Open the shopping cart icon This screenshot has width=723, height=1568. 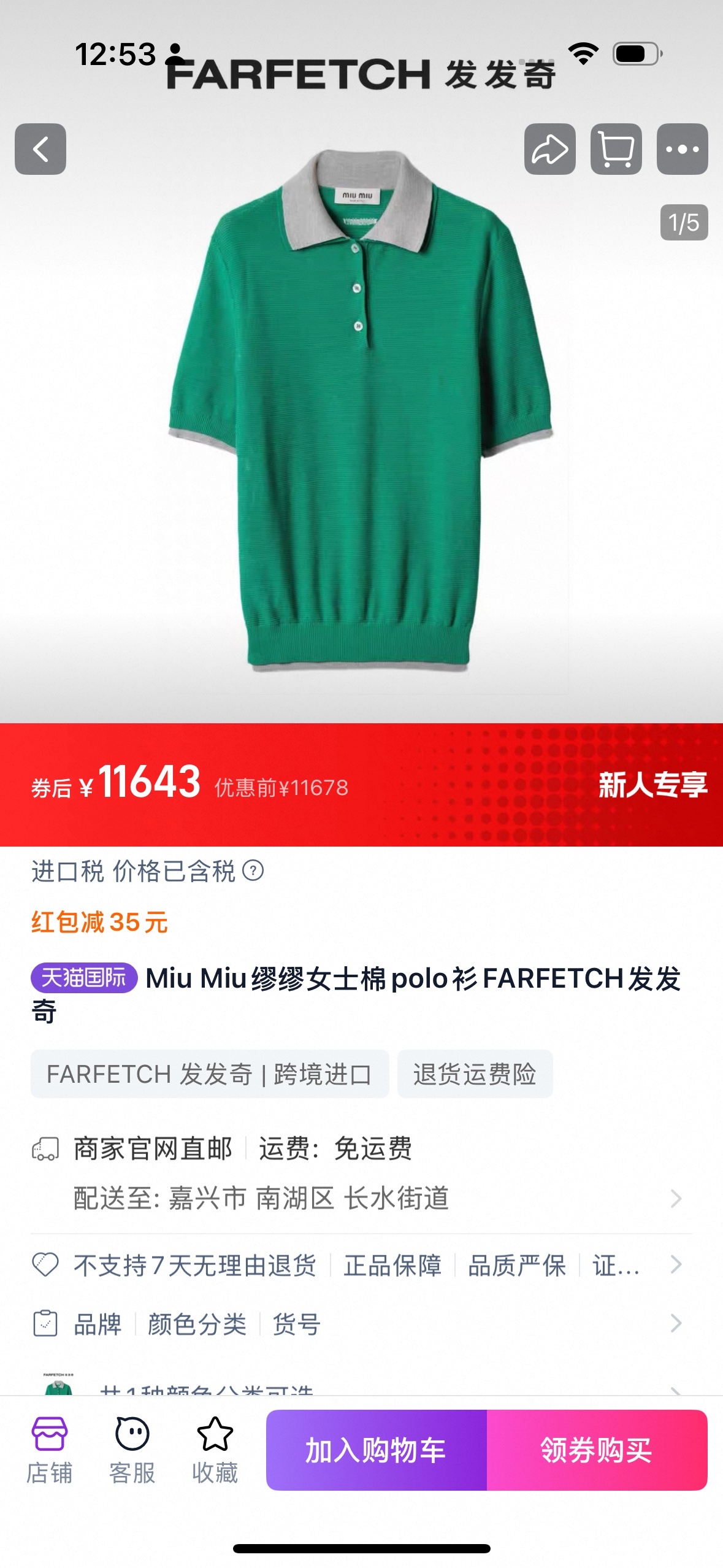(x=616, y=149)
